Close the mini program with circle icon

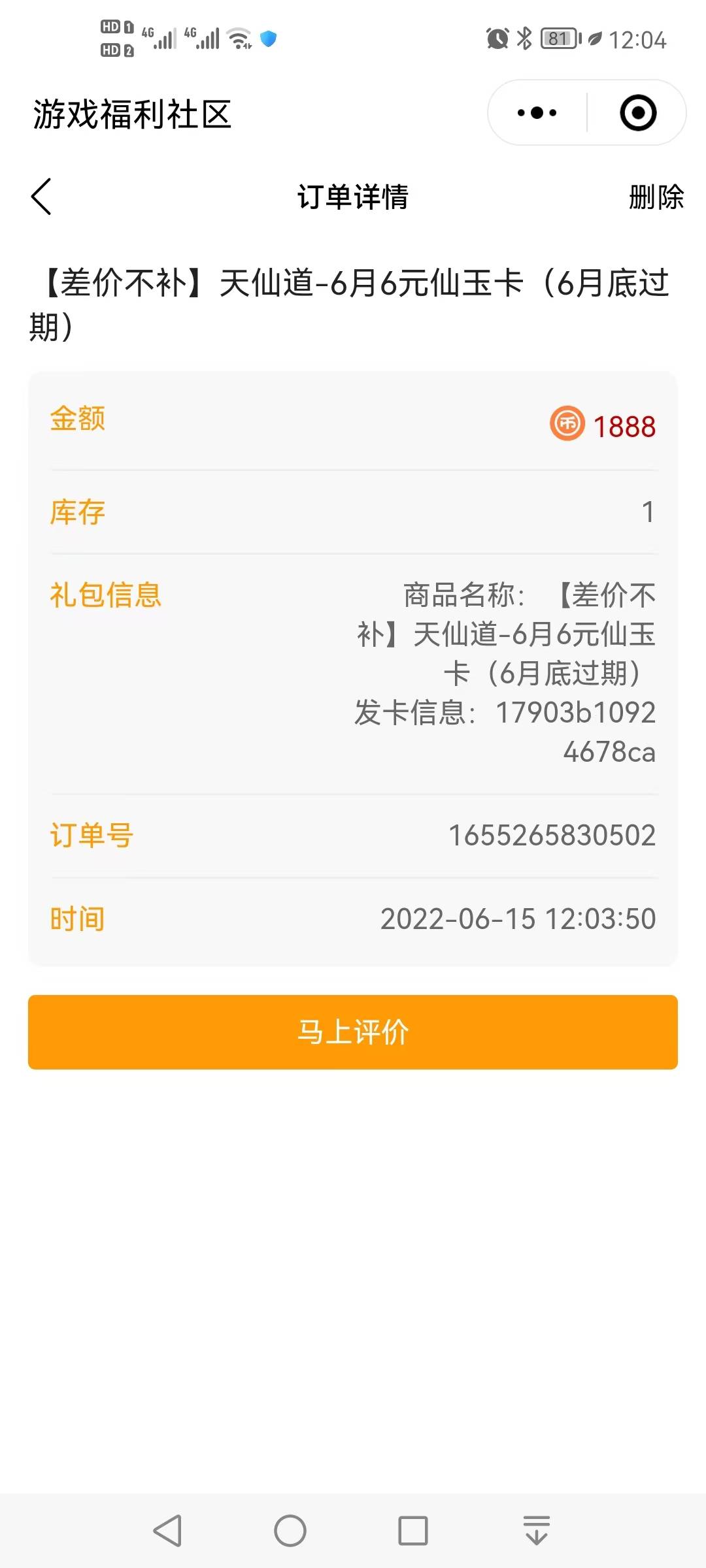[637, 113]
